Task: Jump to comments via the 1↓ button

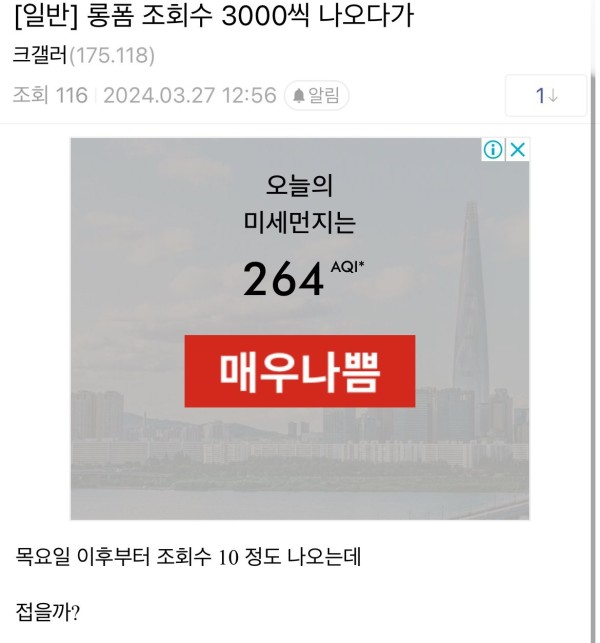Action: [546, 96]
